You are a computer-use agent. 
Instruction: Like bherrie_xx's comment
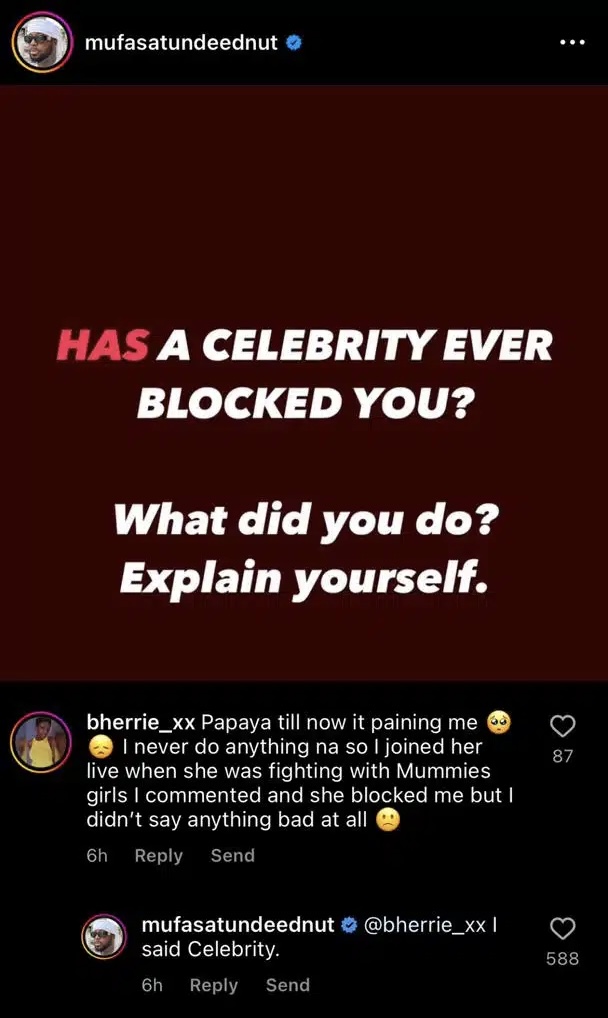(x=563, y=725)
